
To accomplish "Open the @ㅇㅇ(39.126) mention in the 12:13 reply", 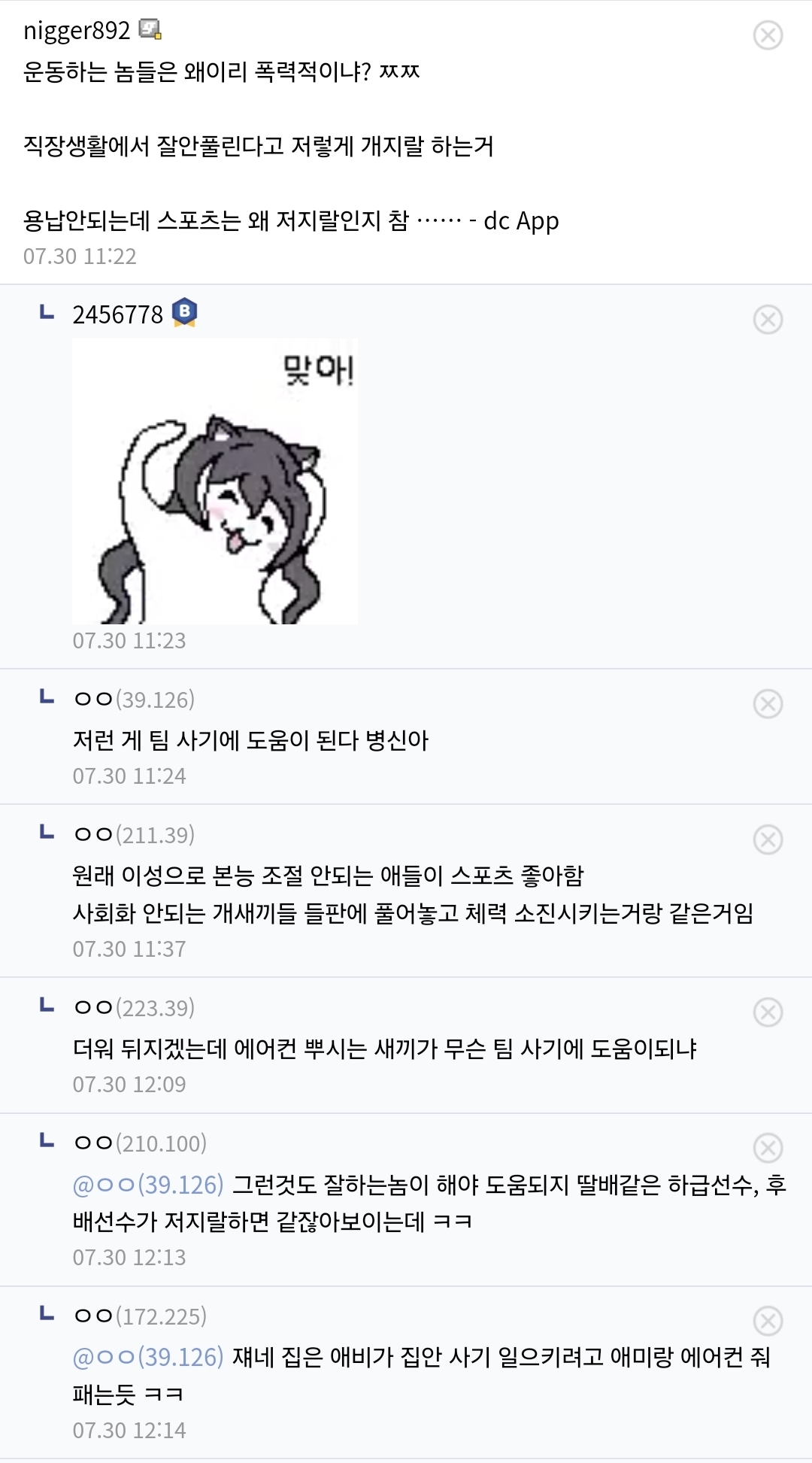I will 148,1185.
